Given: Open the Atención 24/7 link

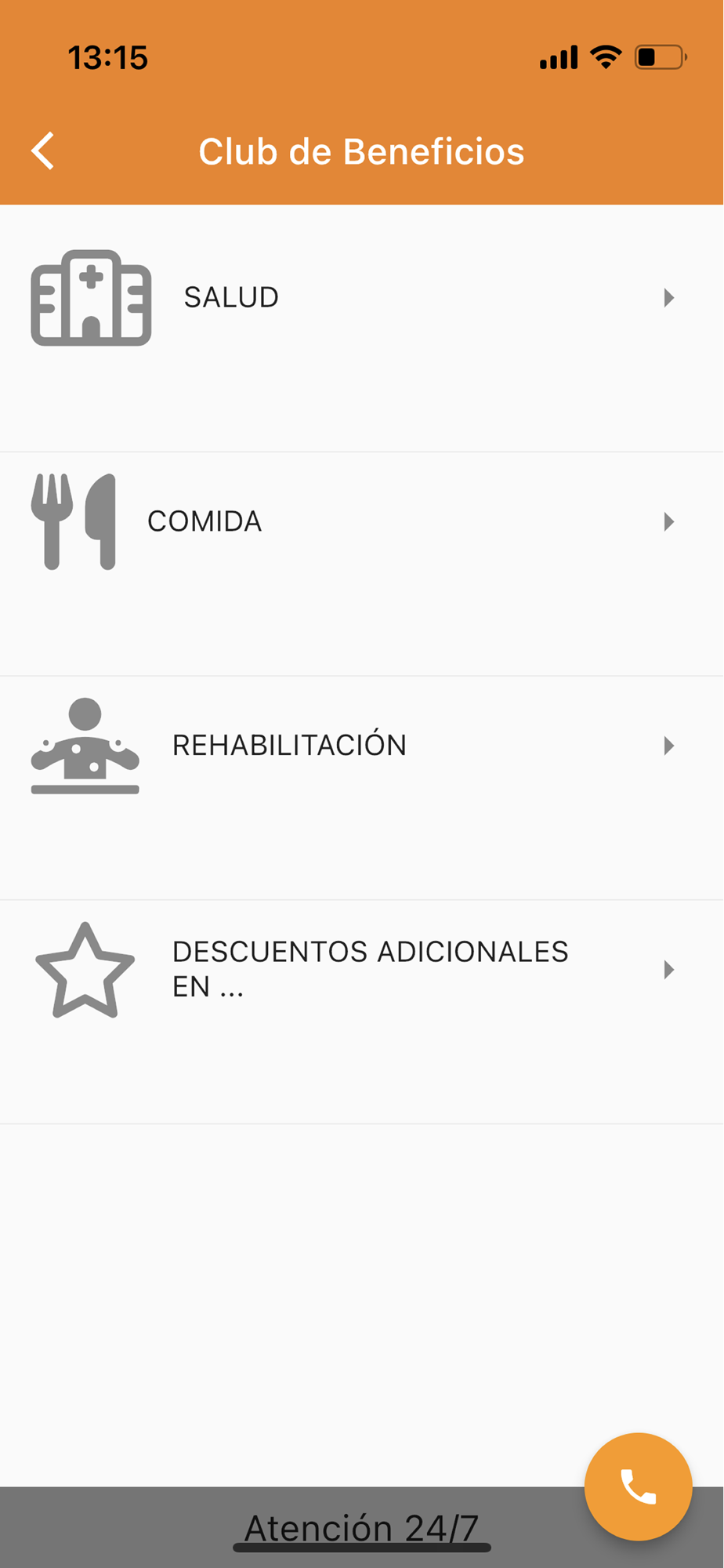Looking at the screenshot, I should pyautogui.click(x=361, y=1528).
